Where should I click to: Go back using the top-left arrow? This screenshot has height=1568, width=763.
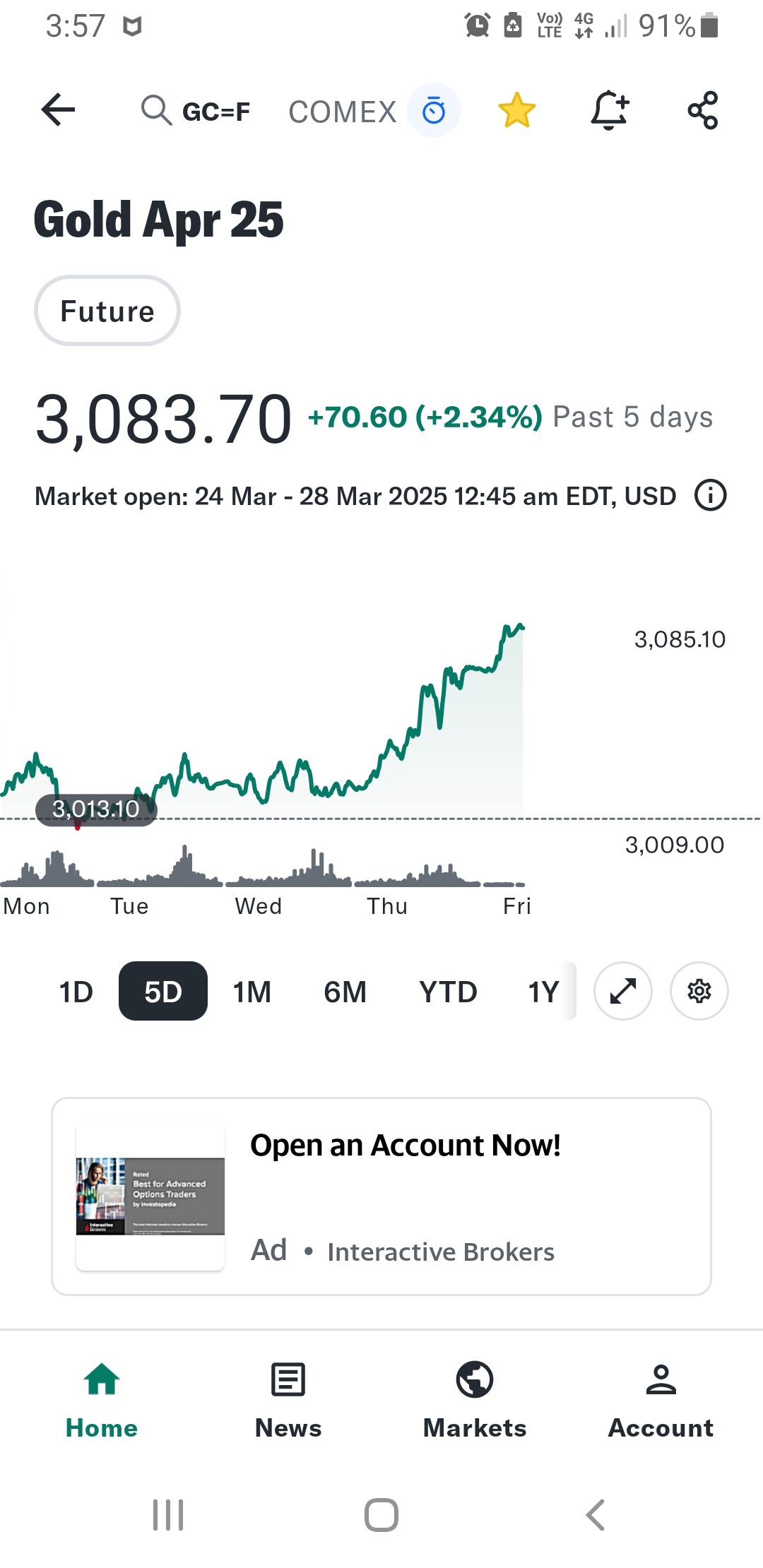(58, 110)
